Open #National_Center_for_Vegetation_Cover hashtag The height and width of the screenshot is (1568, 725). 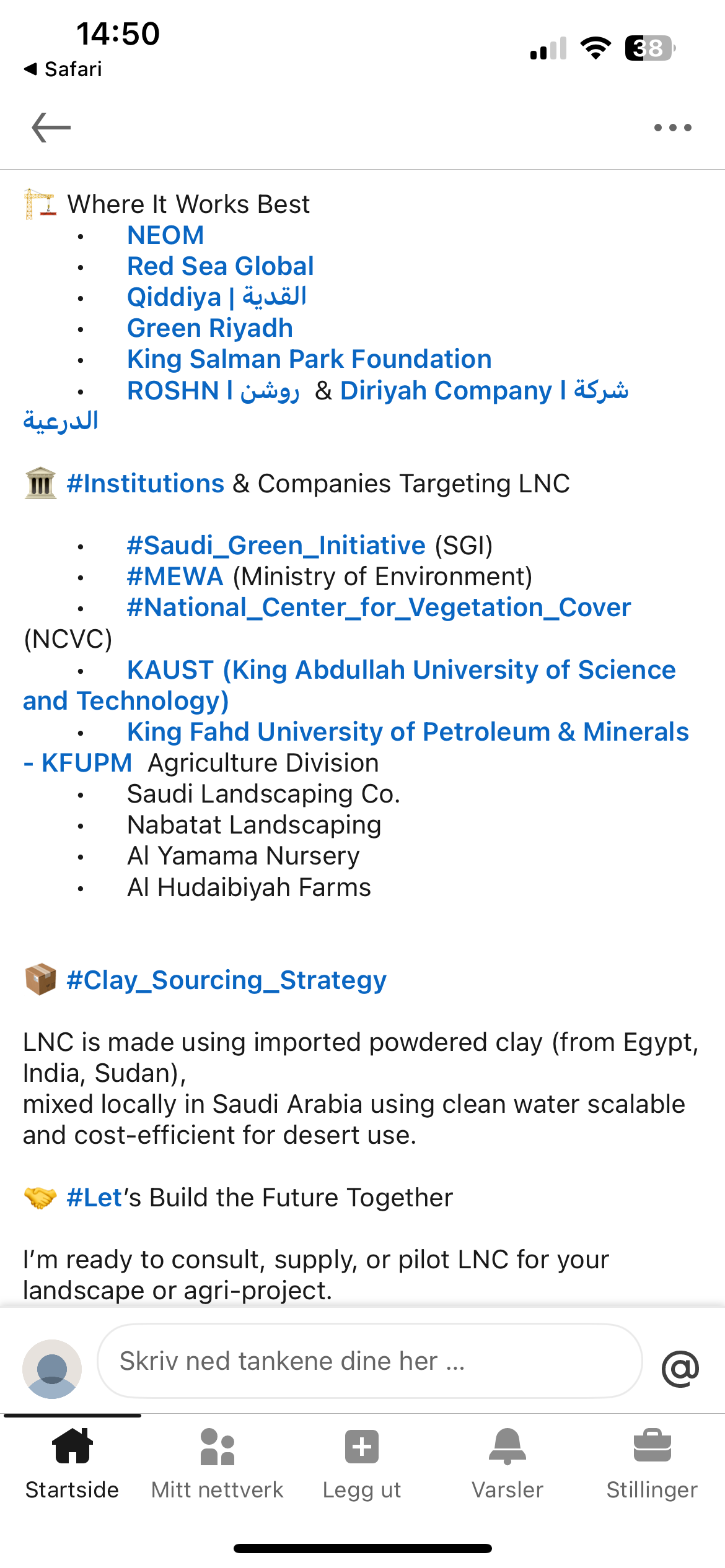pyautogui.click(x=379, y=608)
